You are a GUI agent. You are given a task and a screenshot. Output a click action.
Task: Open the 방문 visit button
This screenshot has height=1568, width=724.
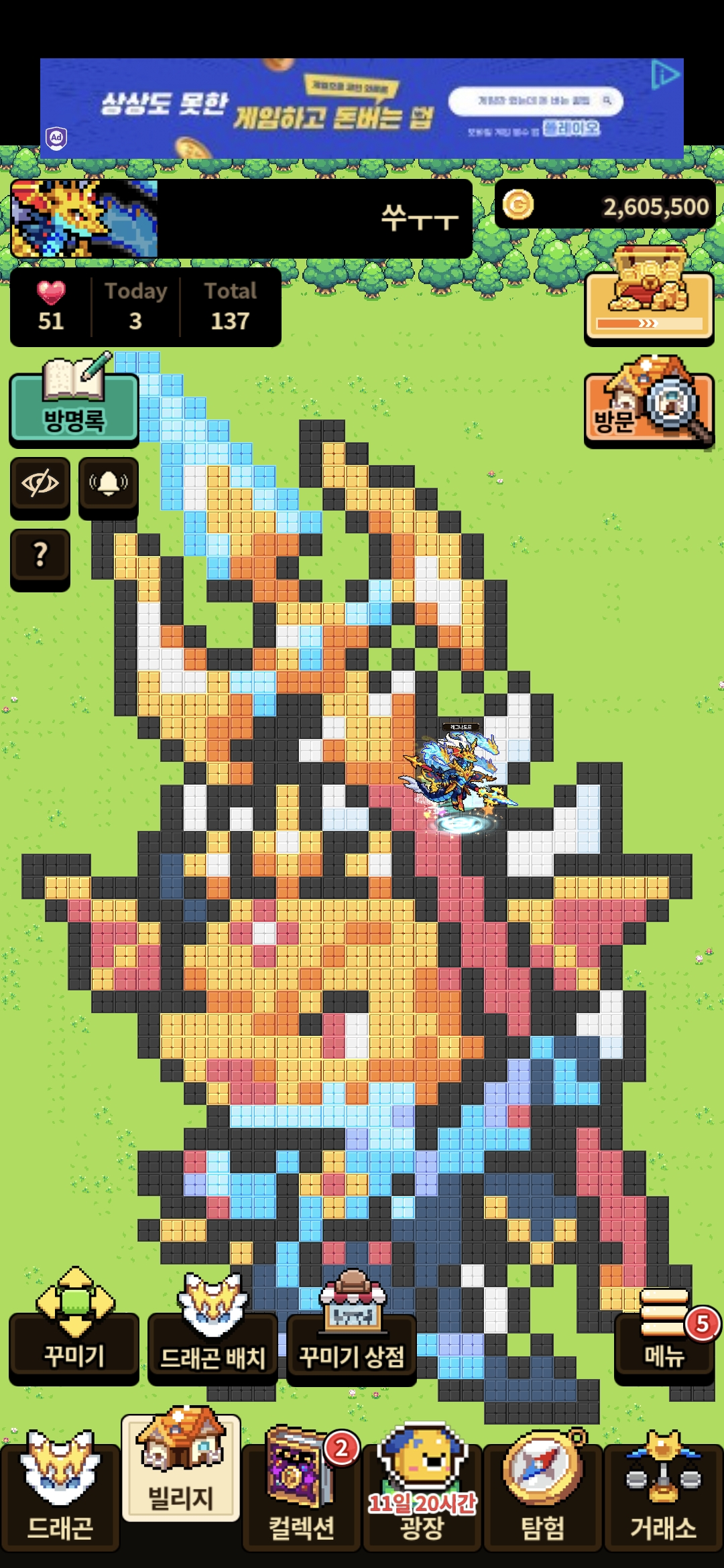click(x=648, y=406)
